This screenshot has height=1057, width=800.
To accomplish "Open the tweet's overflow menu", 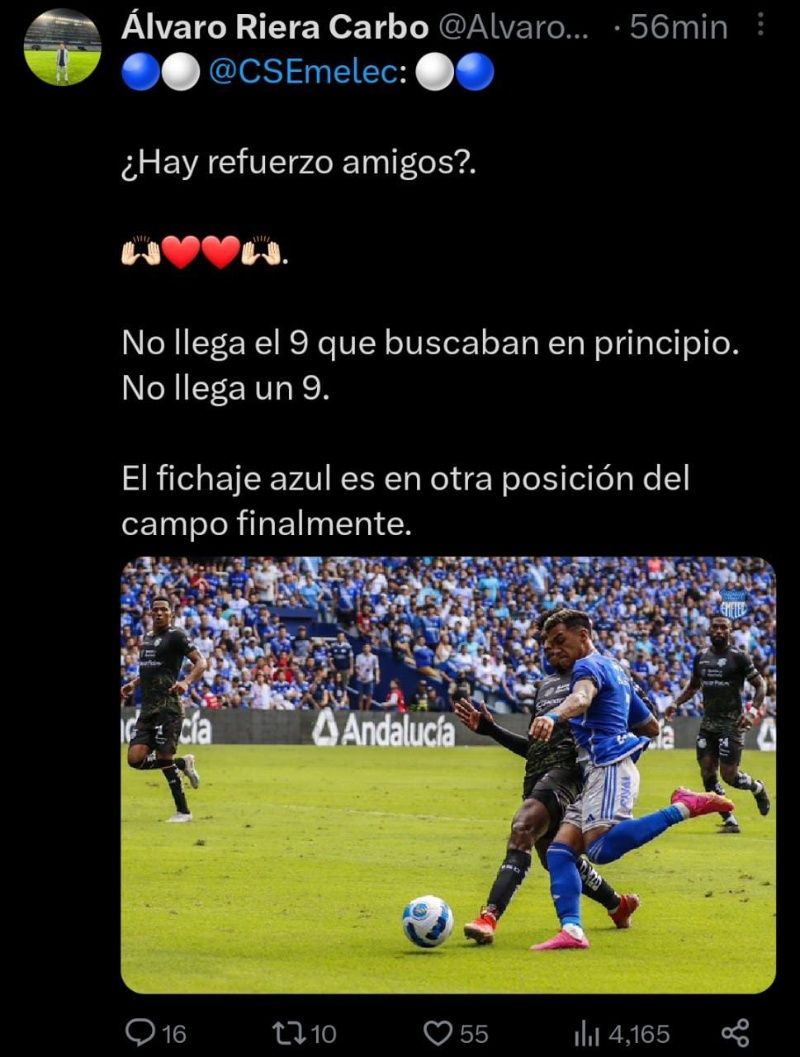I will coord(763,27).
